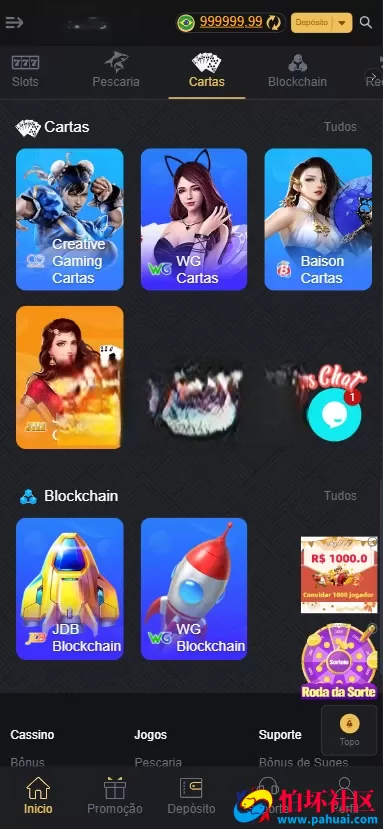The width and height of the screenshot is (383, 829).
Task: Select the Blockchain top tab
Action: coord(297,72)
